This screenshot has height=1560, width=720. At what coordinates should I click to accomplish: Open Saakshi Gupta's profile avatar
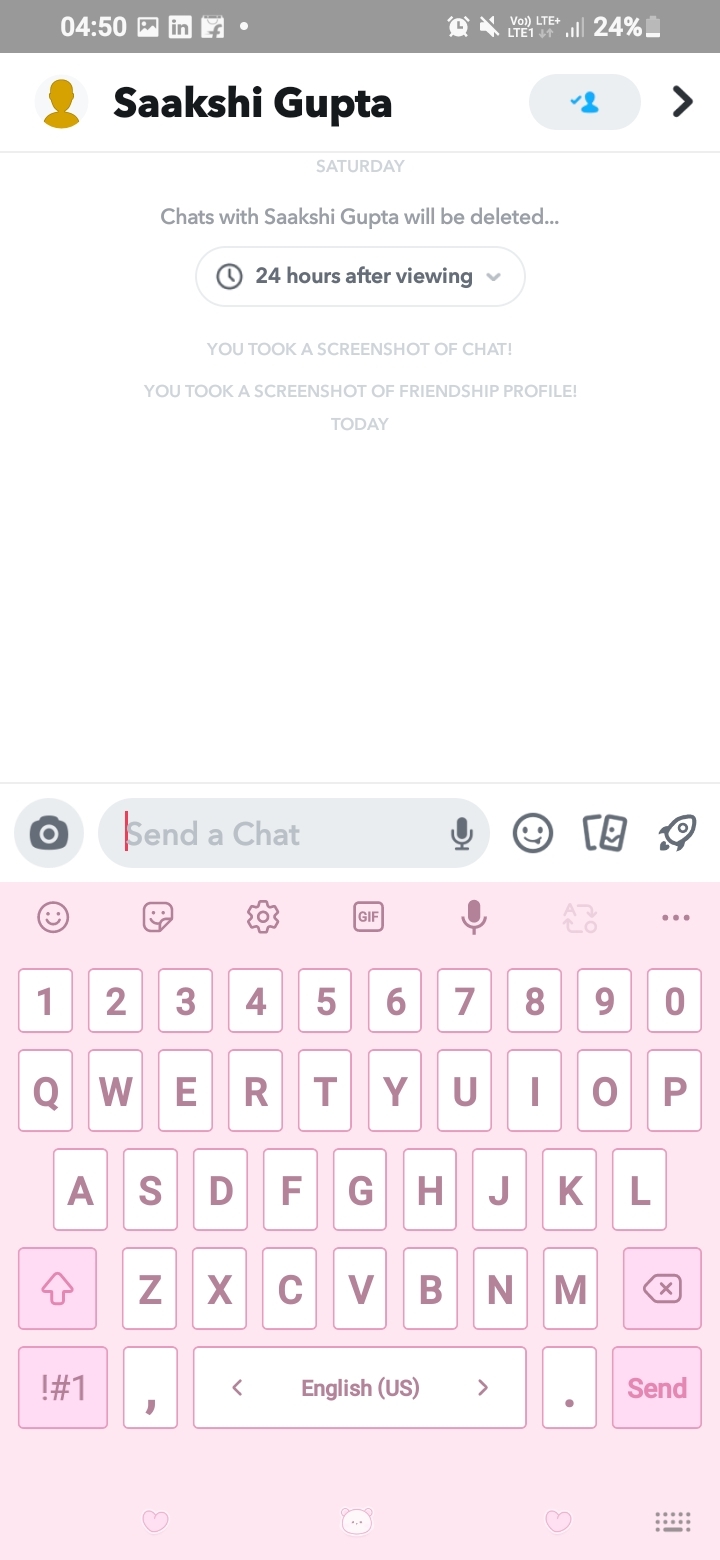click(x=62, y=102)
